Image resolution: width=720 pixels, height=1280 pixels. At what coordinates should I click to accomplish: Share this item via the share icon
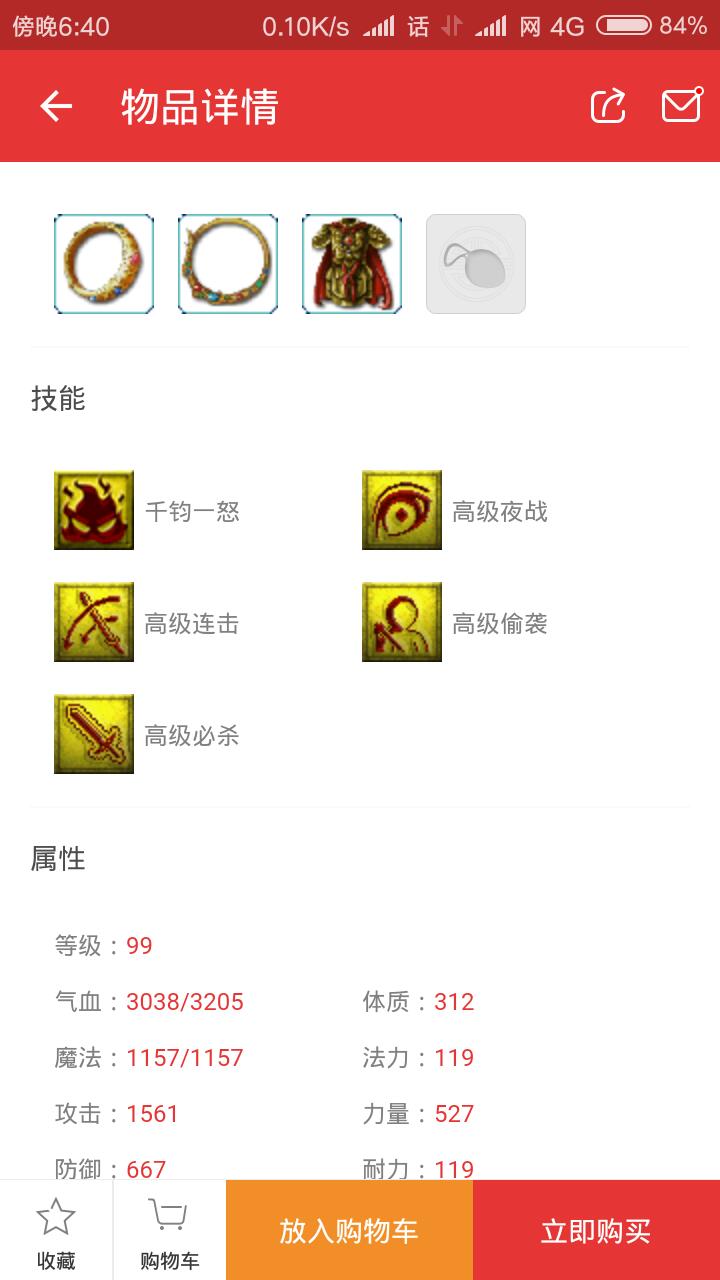[608, 106]
